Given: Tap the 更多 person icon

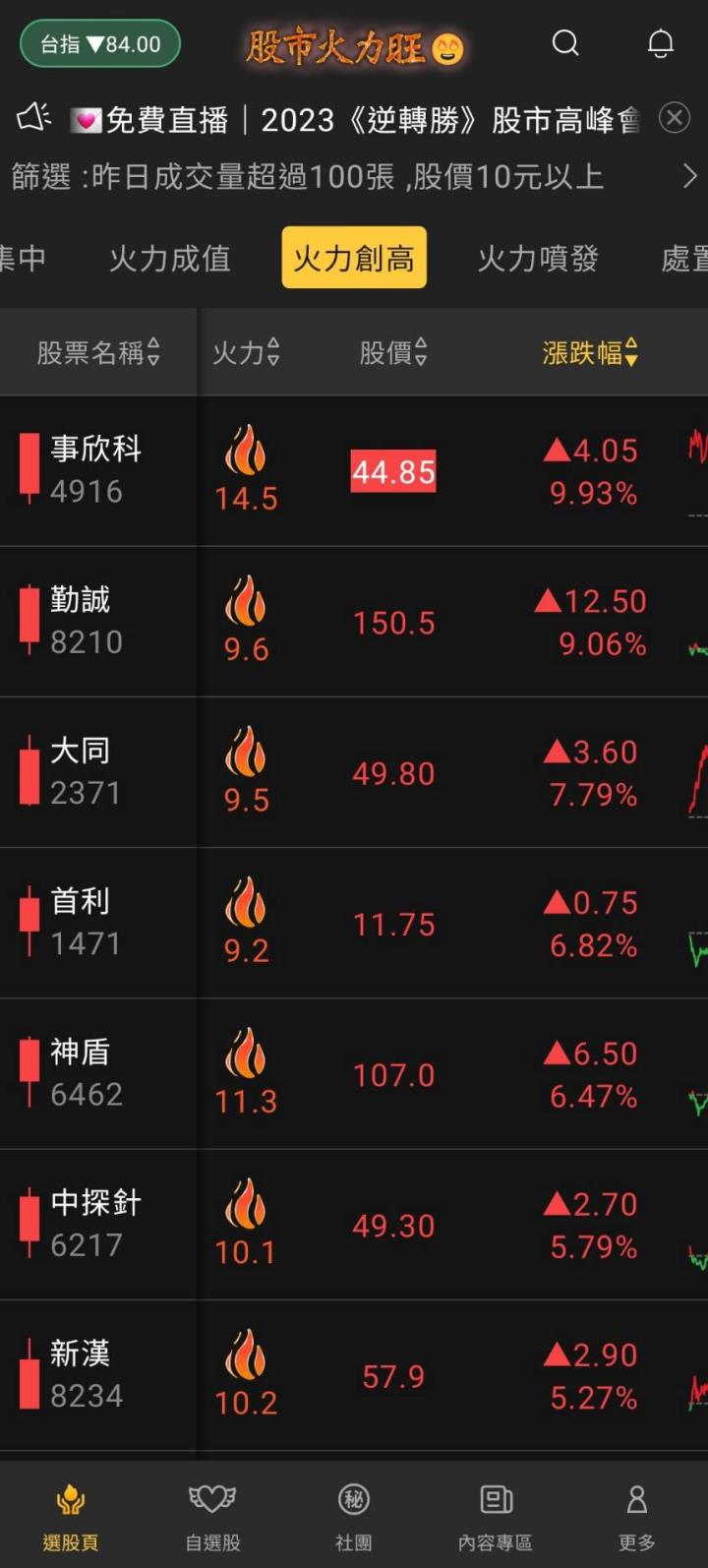Looking at the screenshot, I should point(636,1497).
